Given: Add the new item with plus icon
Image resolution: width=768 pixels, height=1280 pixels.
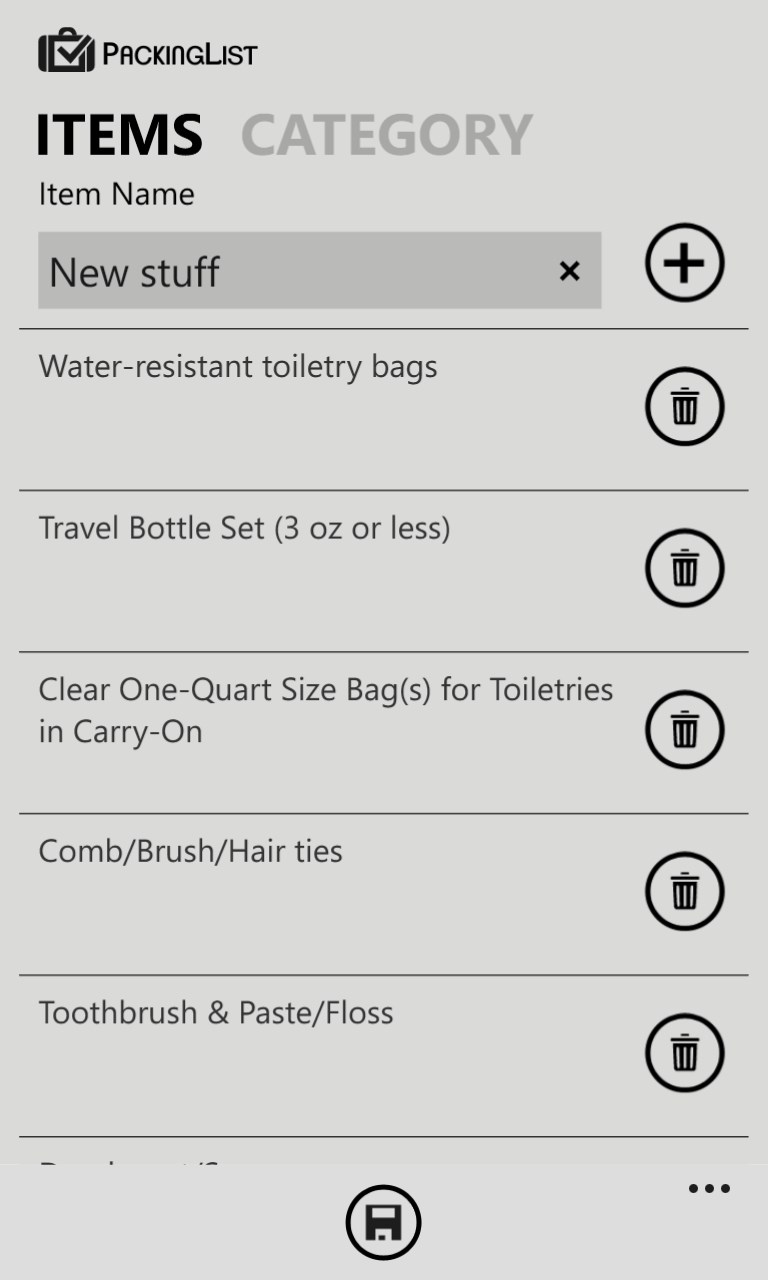Looking at the screenshot, I should [684, 263].
